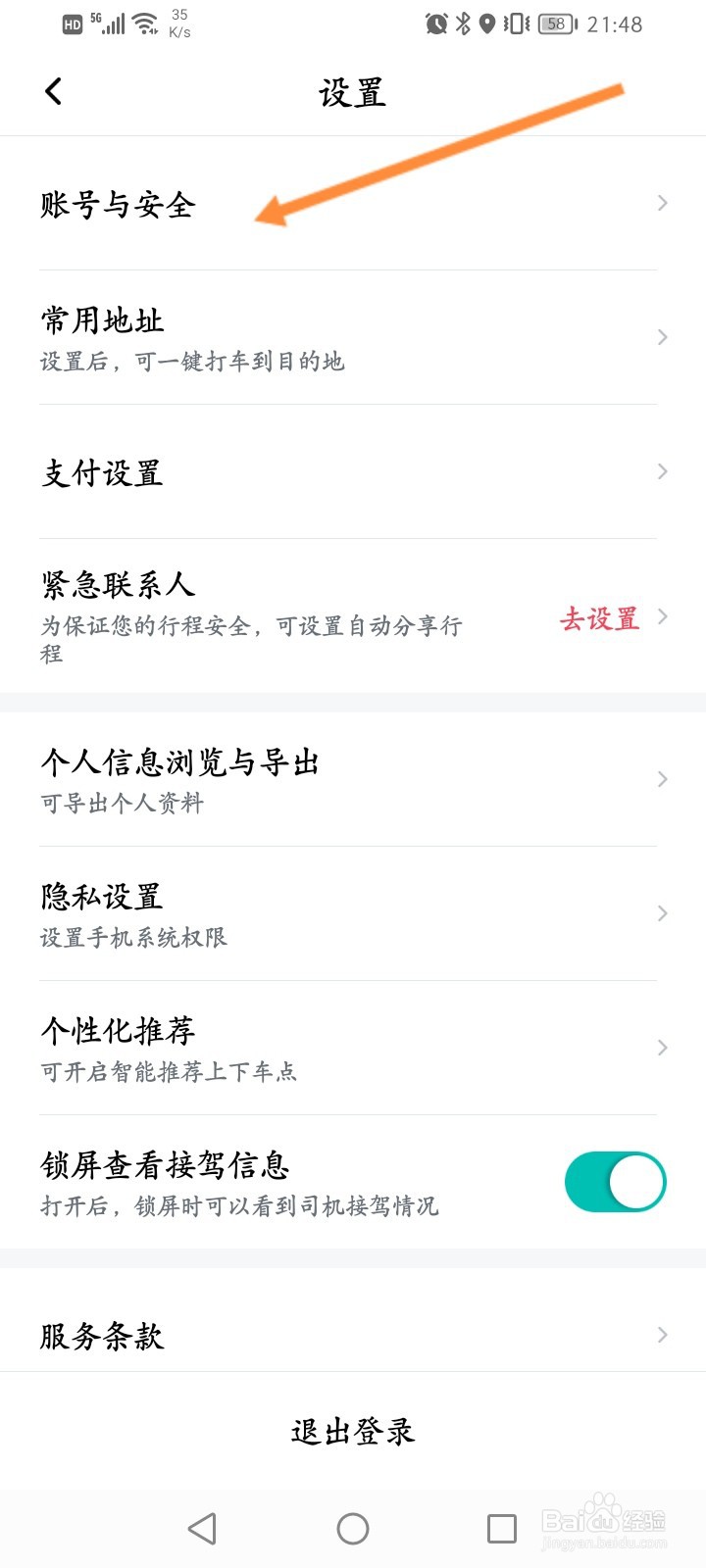Screen dimensions: 706x1568
Task: Open 个性化推荐 settings
Action: pos(353,1048)
